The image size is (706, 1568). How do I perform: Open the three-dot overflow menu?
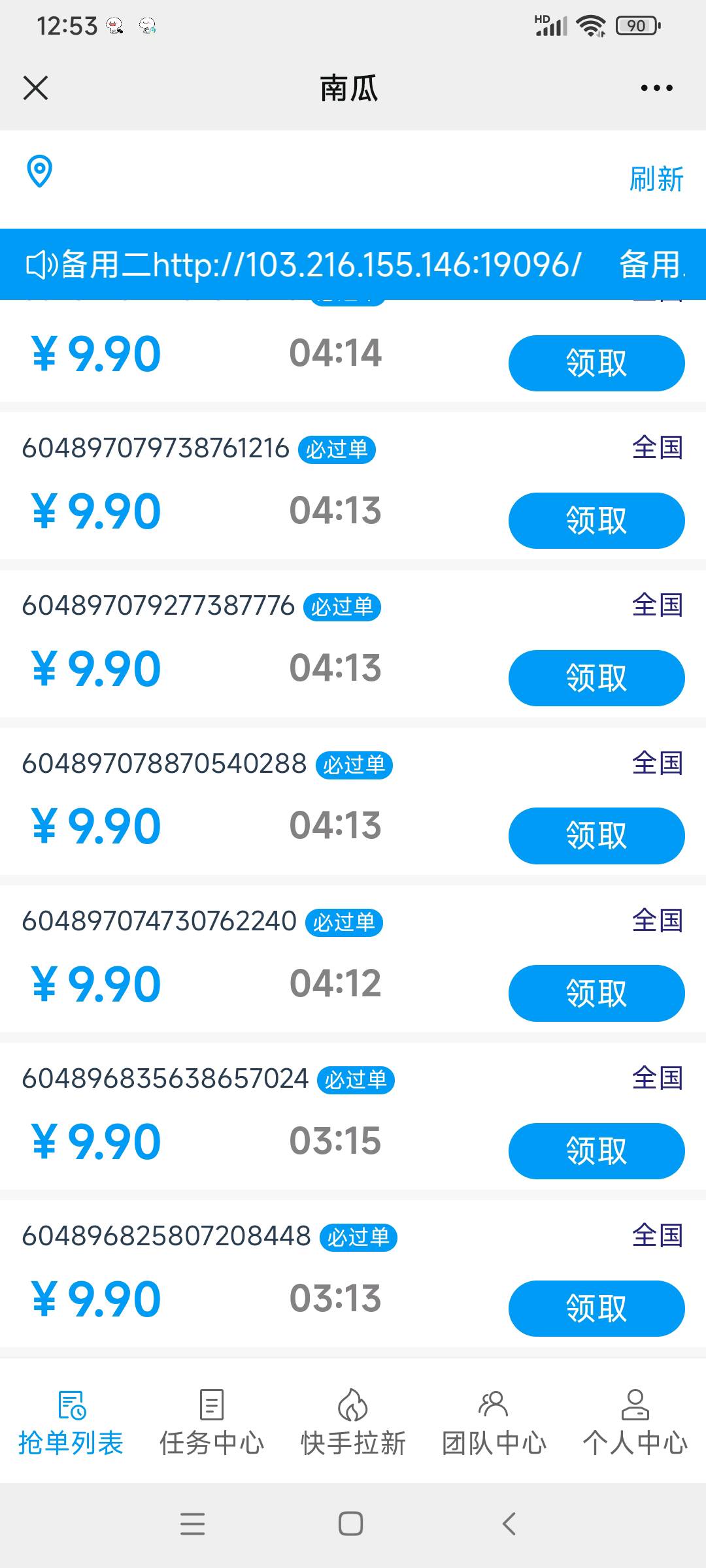[x=656, y=88]
